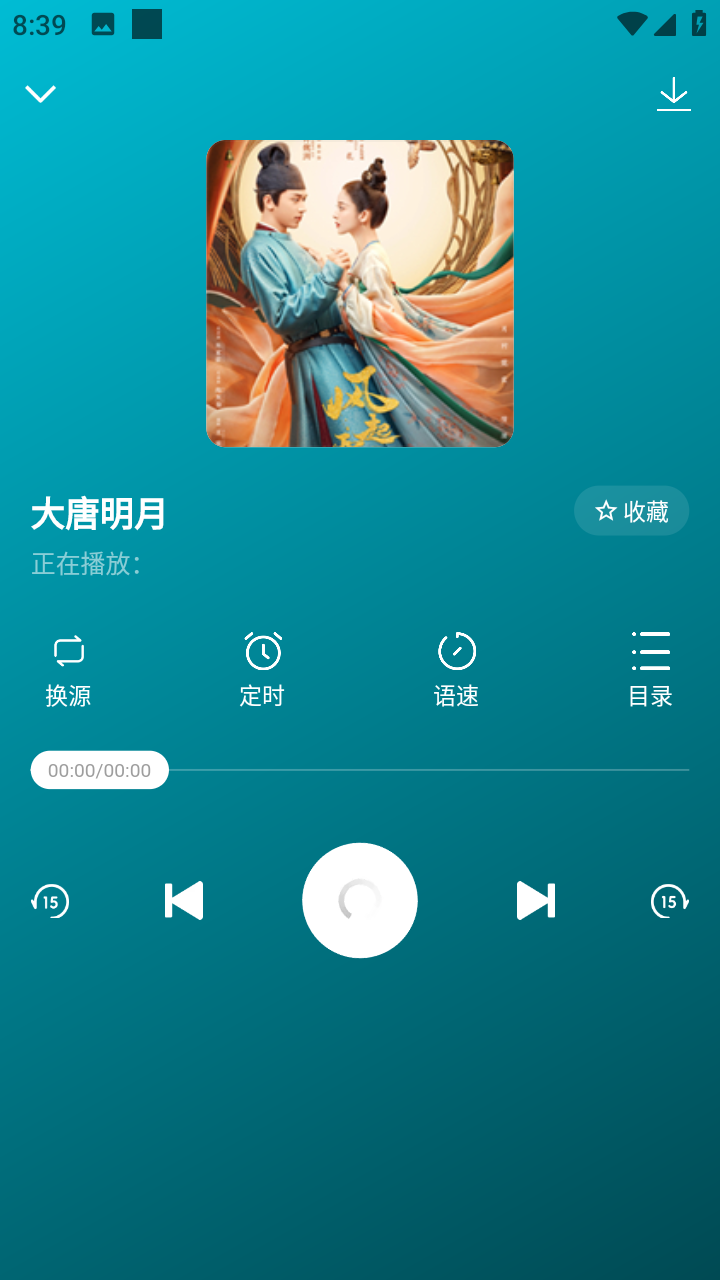Tap the 大唐明月 cover artwork

click(x=360, y=293)
